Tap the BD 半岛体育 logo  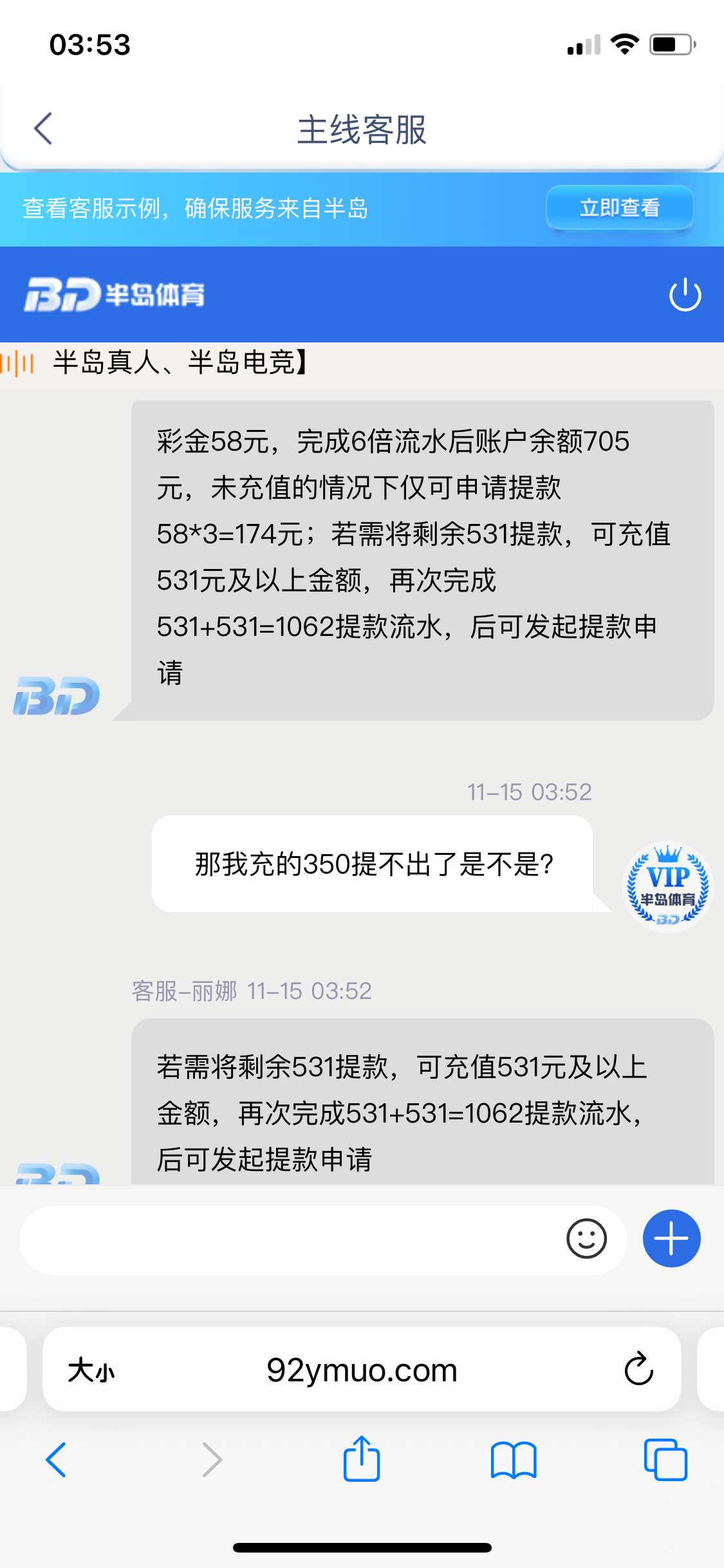click(x=116, y=295)
